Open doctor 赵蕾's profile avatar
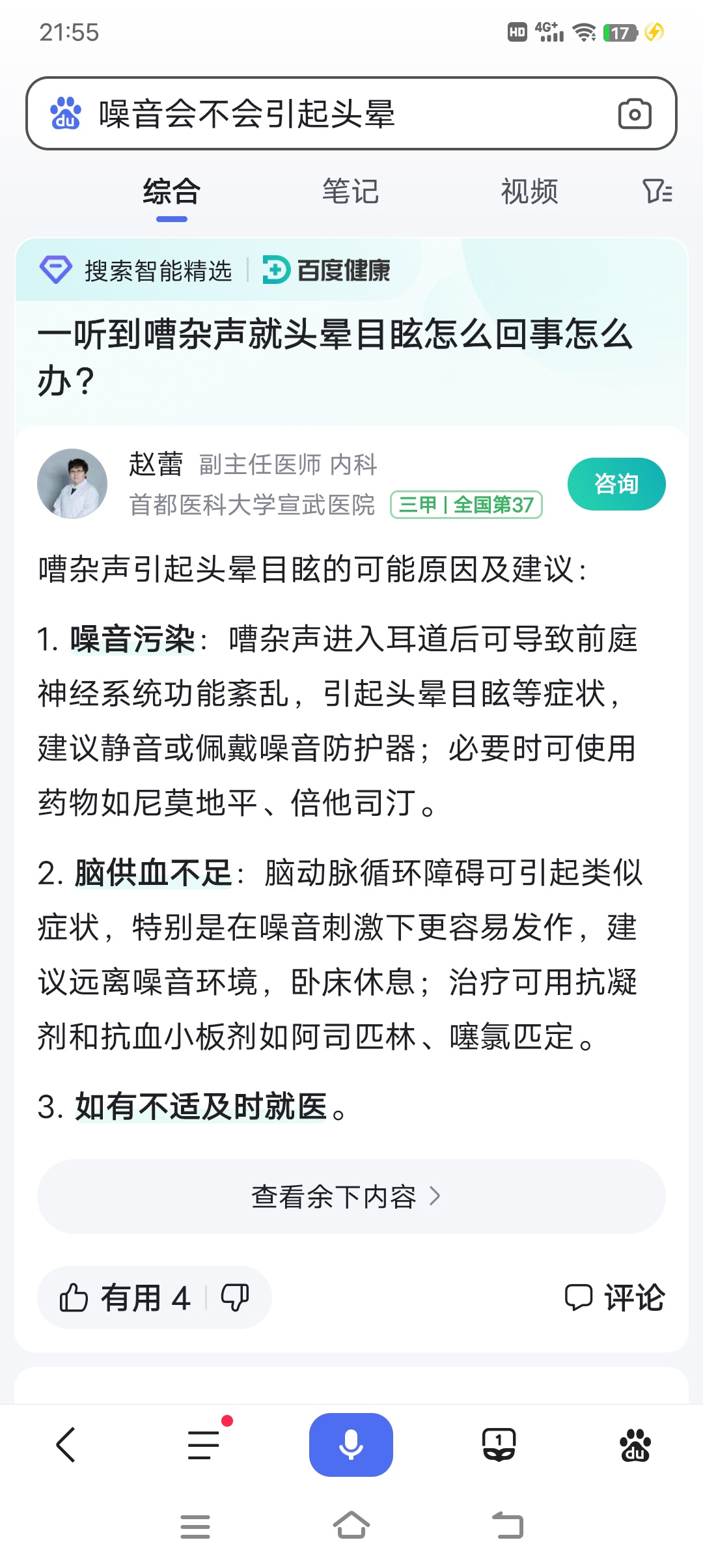Screen dimensions: 703x1568 click(x=72, y=484)
